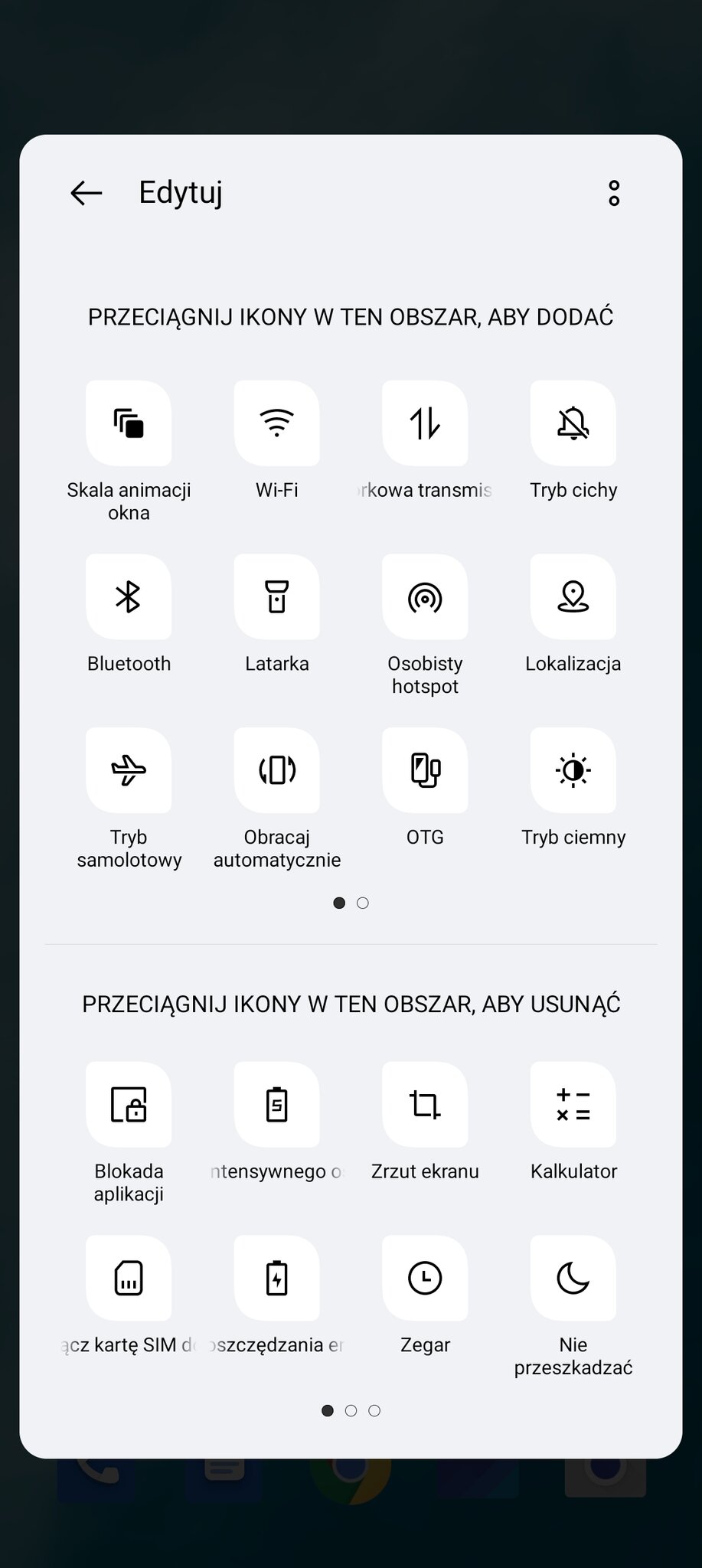This screenshot has height=1568, width=702.
Task: Tap the Obracaj automatycznie tile
Action: click(x=276, y=770)
